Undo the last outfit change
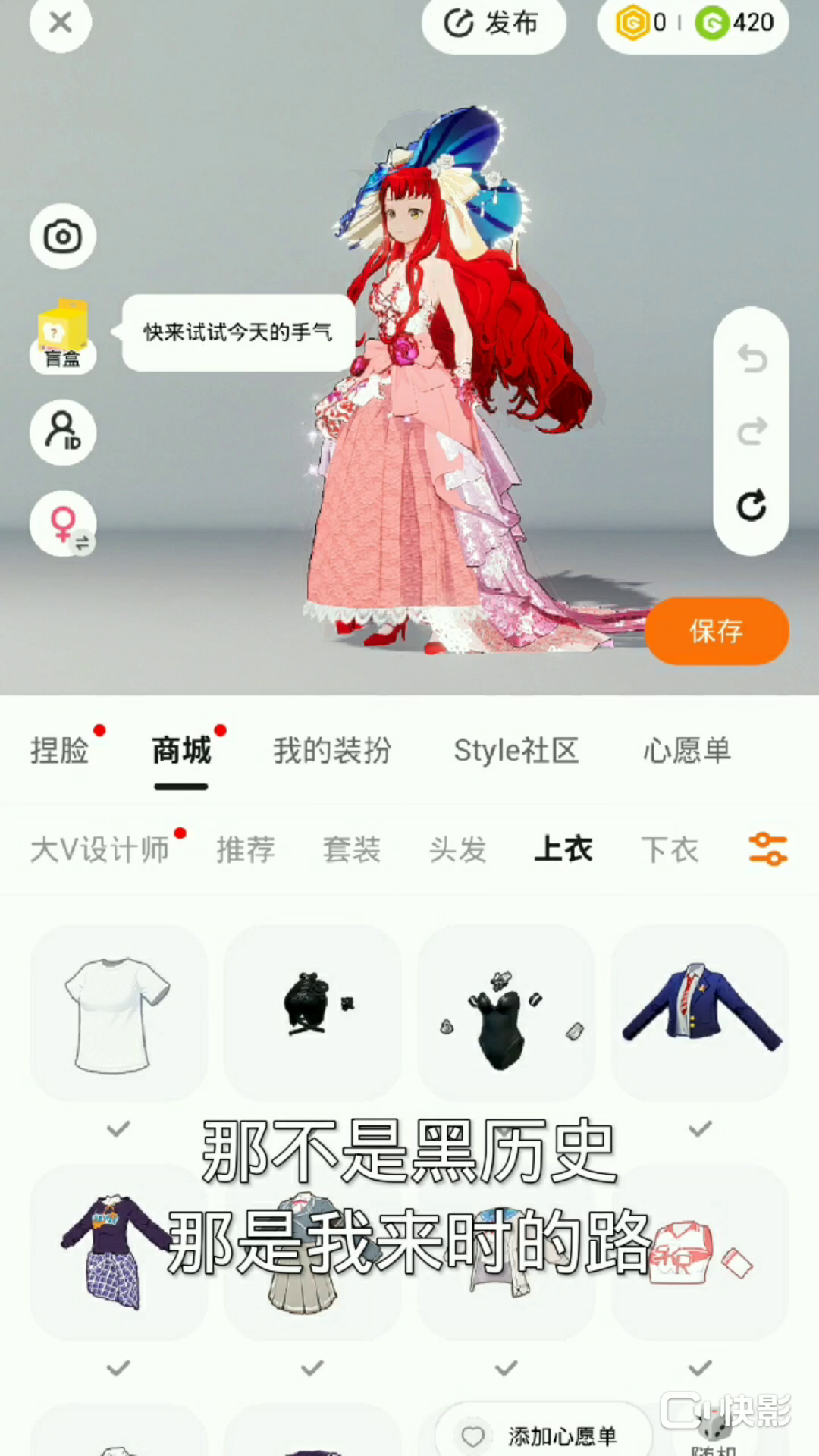Viewport: 819px width, 1456px height. pos(752,359)
